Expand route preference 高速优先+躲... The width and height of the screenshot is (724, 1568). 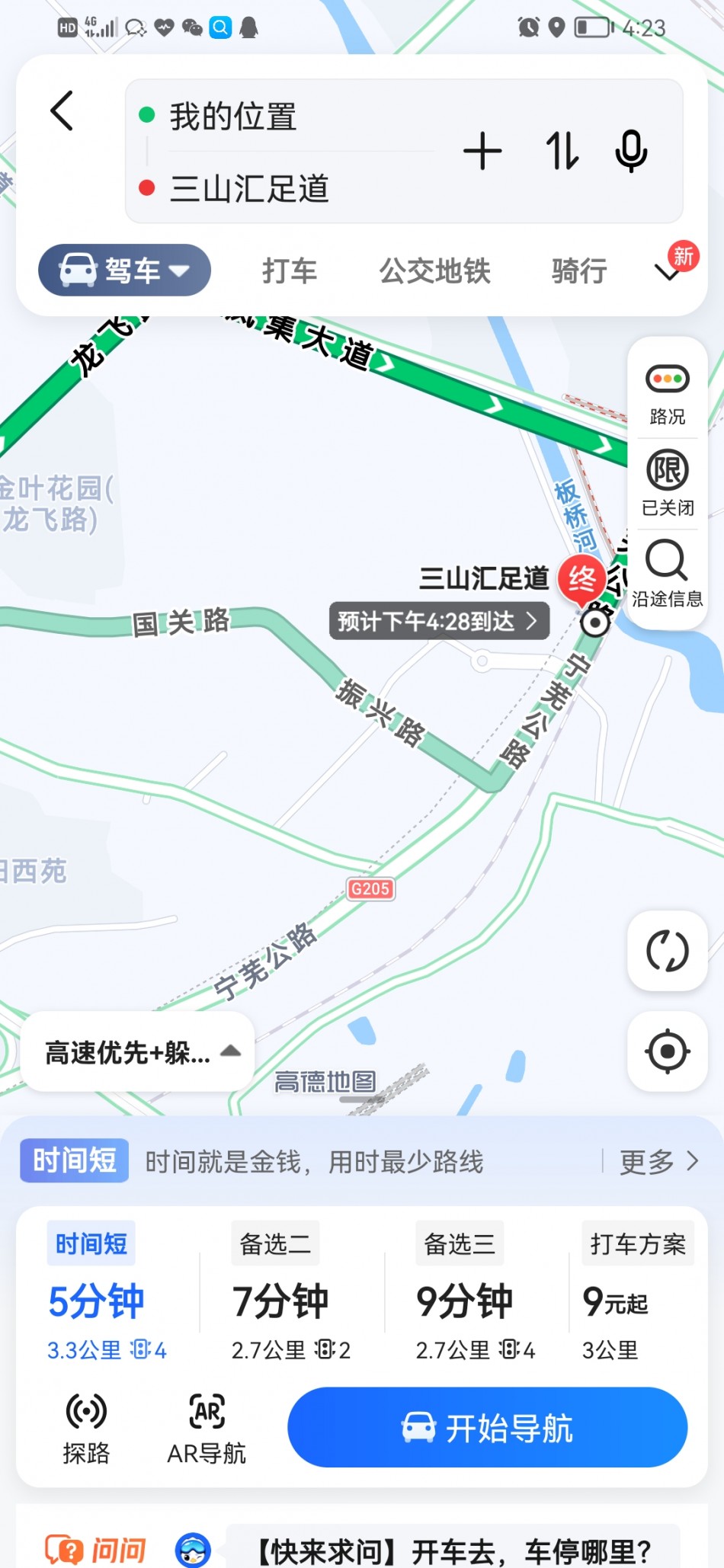tap(139, 1052)
